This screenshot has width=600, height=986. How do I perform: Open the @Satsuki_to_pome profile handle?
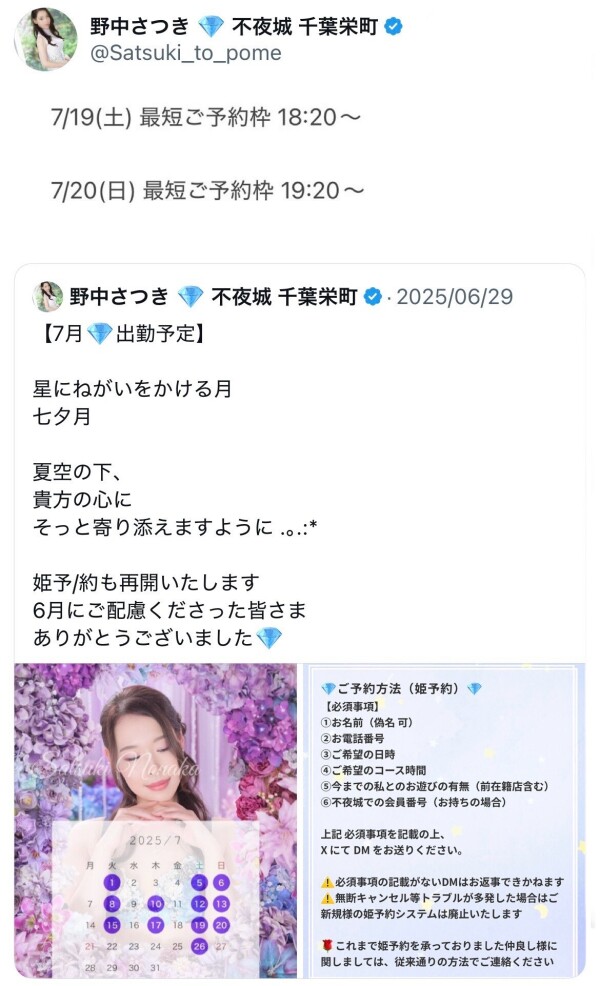pos(186,53)
